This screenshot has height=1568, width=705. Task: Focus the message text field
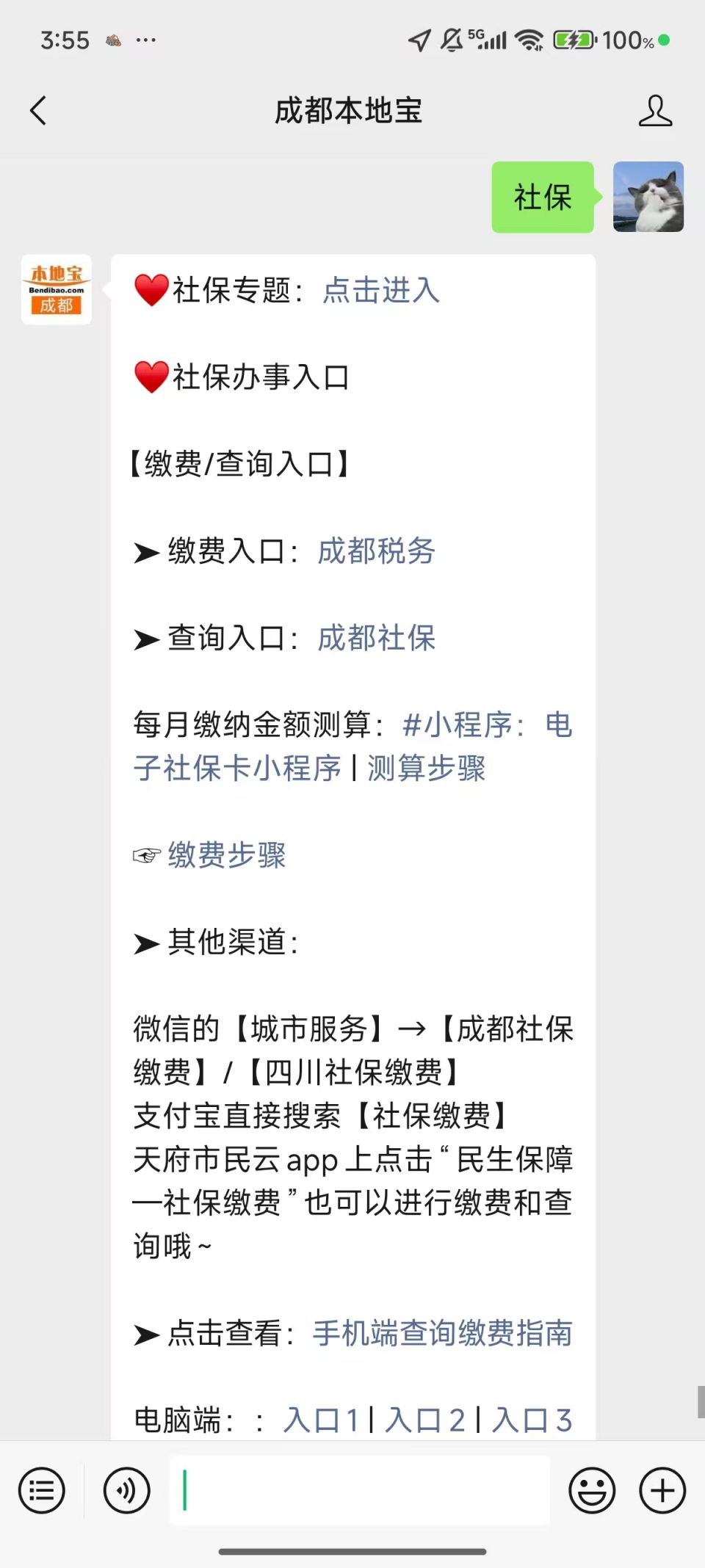[360, 1490]
